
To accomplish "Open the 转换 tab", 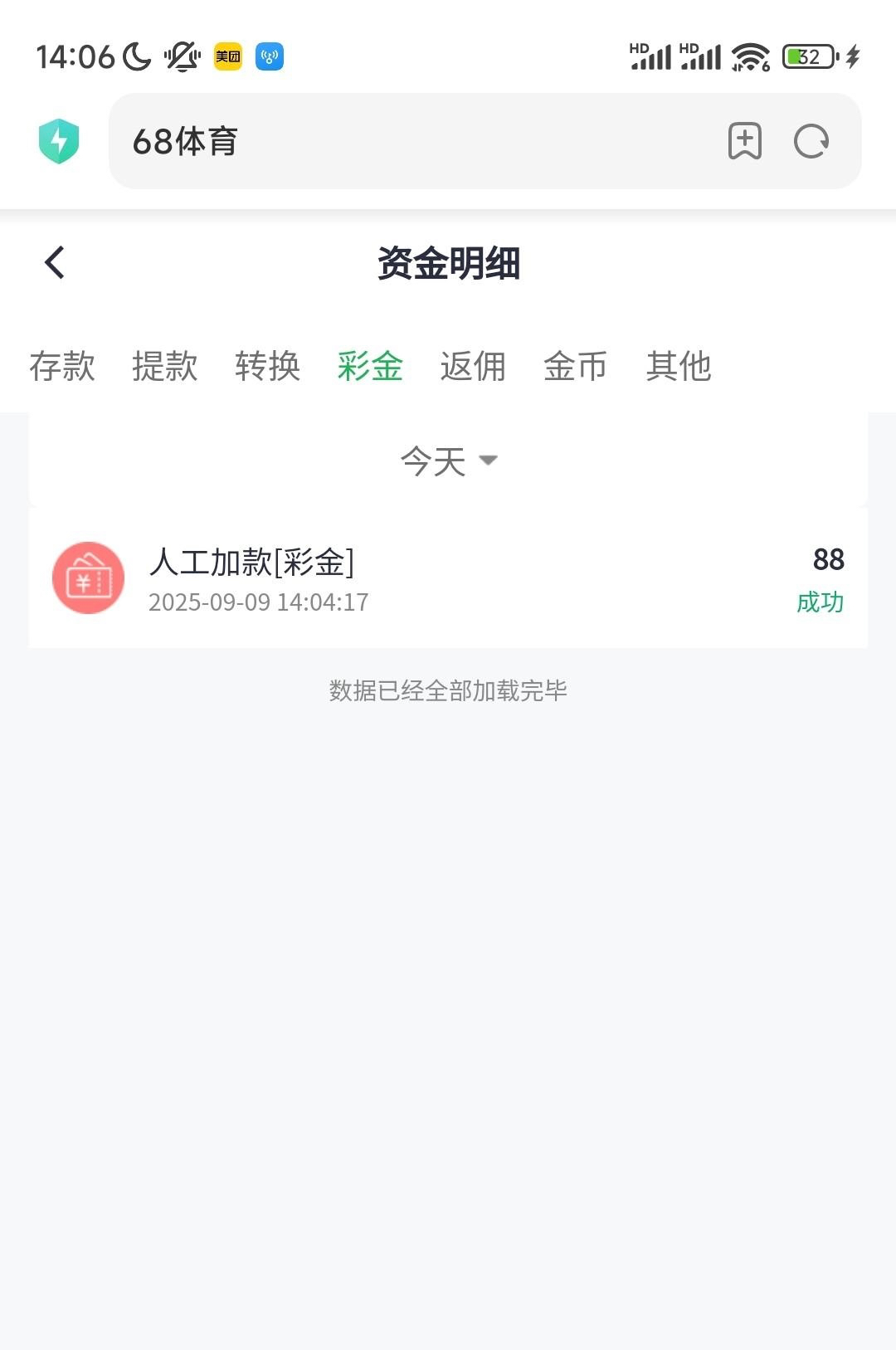I will pyautogui.click(x=267, y=366).
